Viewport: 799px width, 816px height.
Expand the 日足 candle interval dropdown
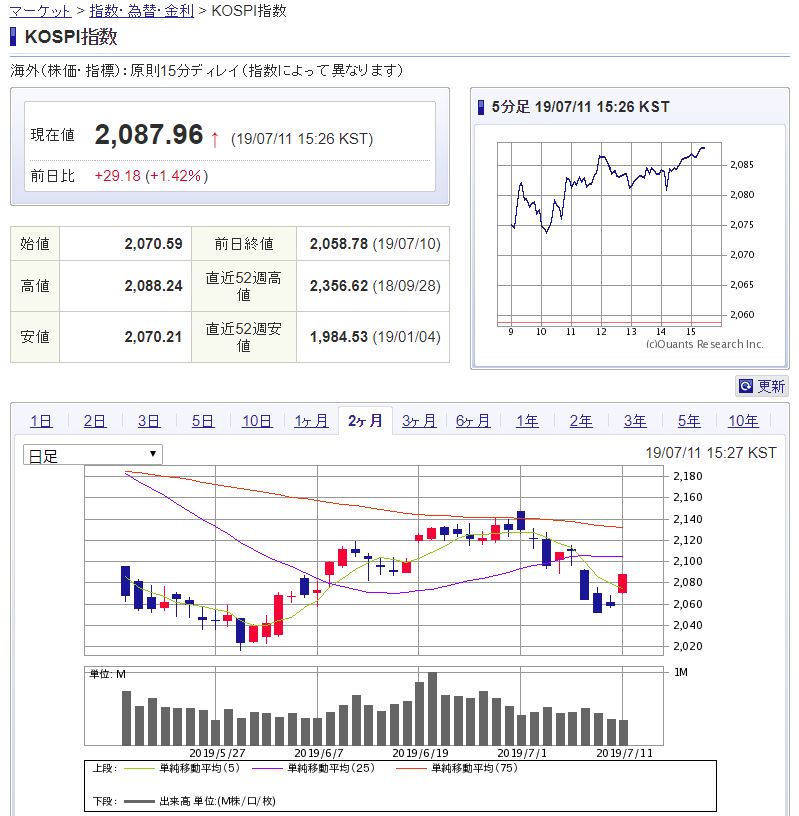tap(92, 455)
